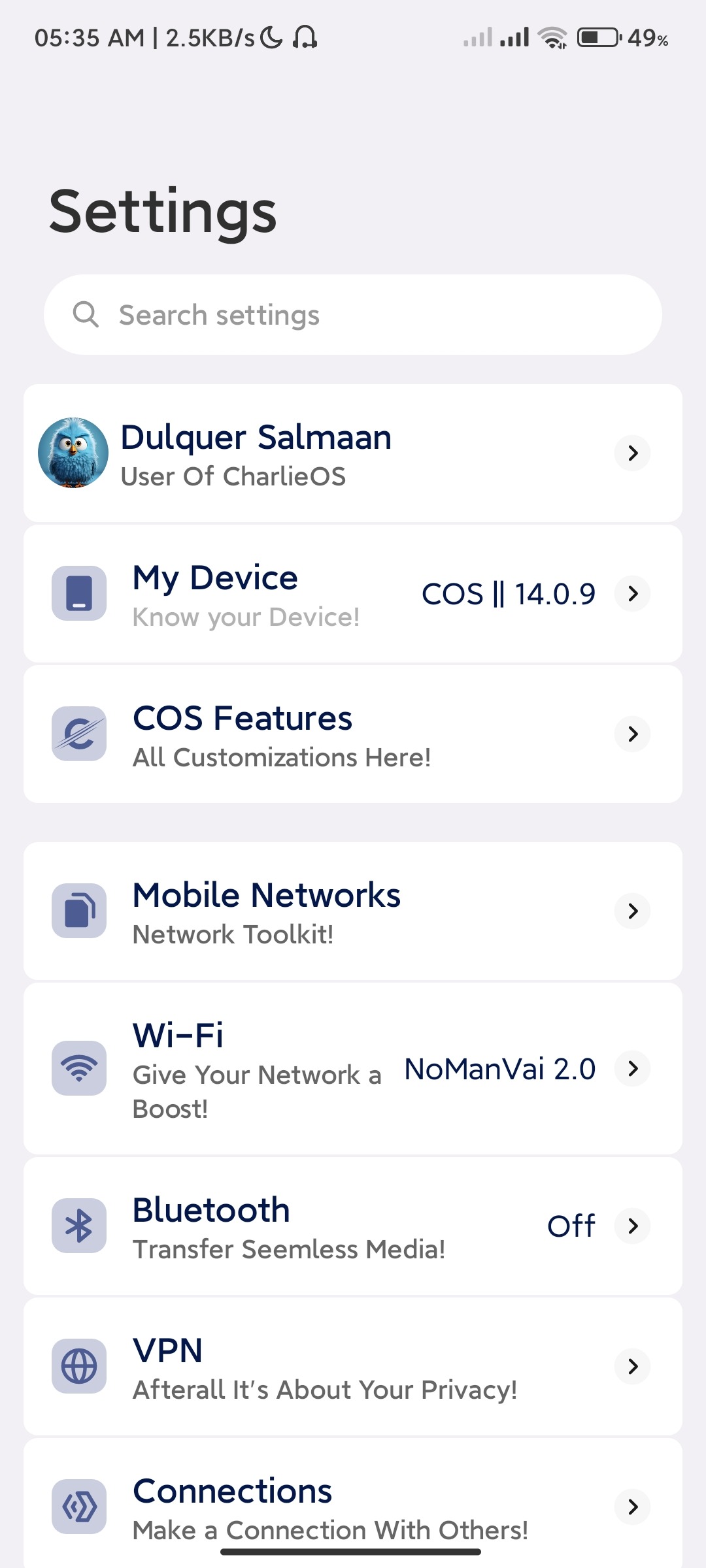Open Dulquer Salmaan's account profile

pyautogui.click(x=353, y=453)
